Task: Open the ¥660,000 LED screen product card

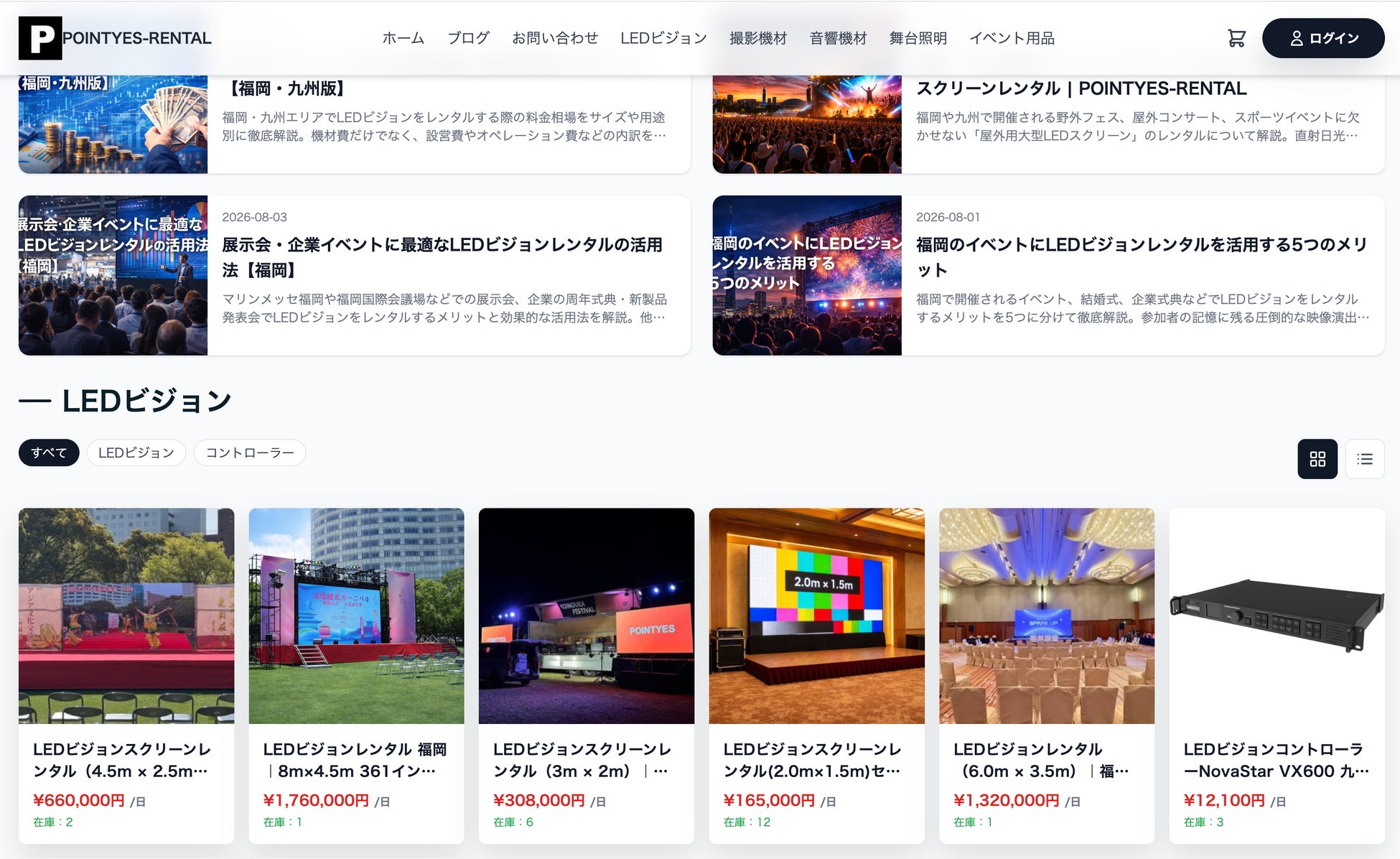Action: (126, 675)
